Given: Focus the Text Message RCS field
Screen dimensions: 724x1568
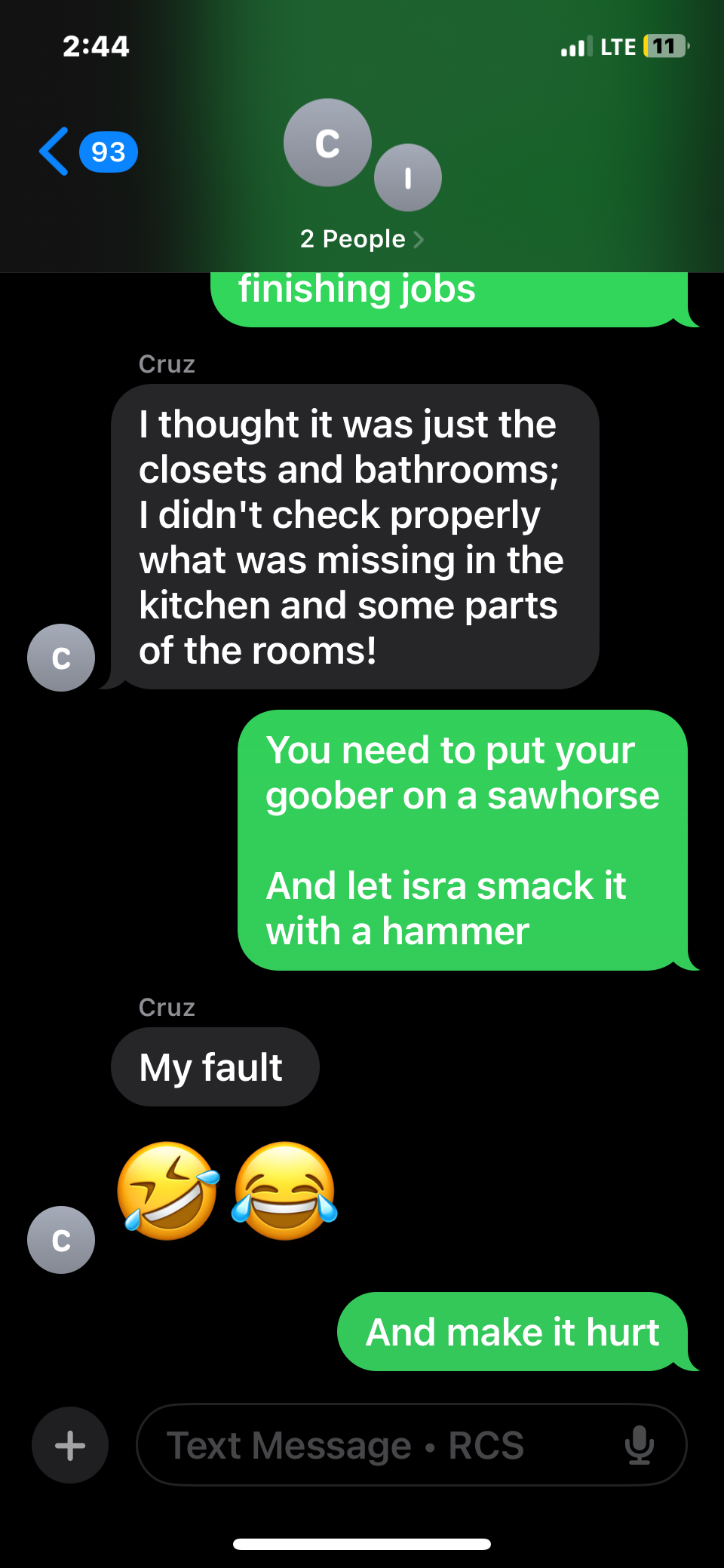Looking at the screenshot, I should click(377, 1445).
